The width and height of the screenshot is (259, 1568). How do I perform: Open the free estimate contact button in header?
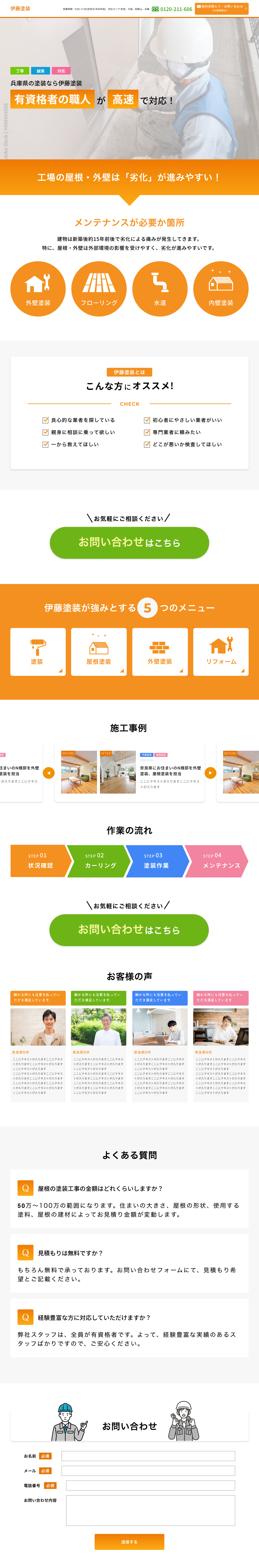coord(221,9)
